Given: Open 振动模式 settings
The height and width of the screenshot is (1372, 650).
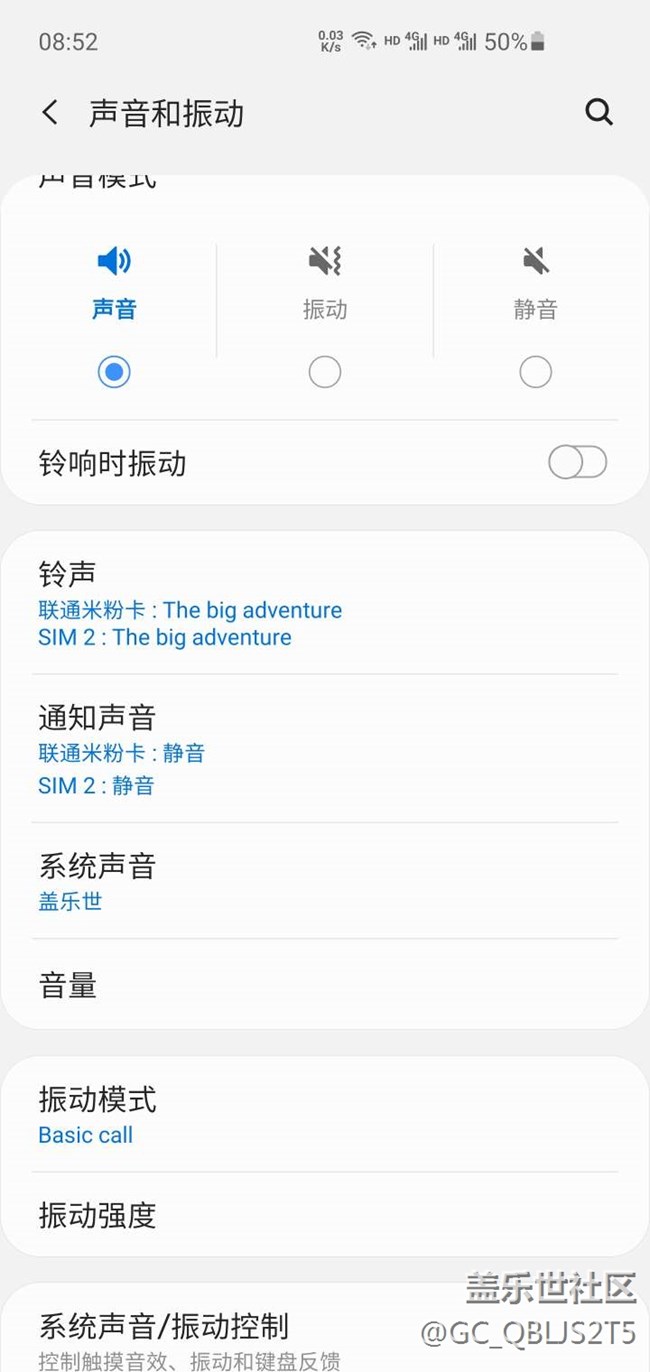Looking at the screenshot, I should pyautogui.click(x=325, y=1115).
